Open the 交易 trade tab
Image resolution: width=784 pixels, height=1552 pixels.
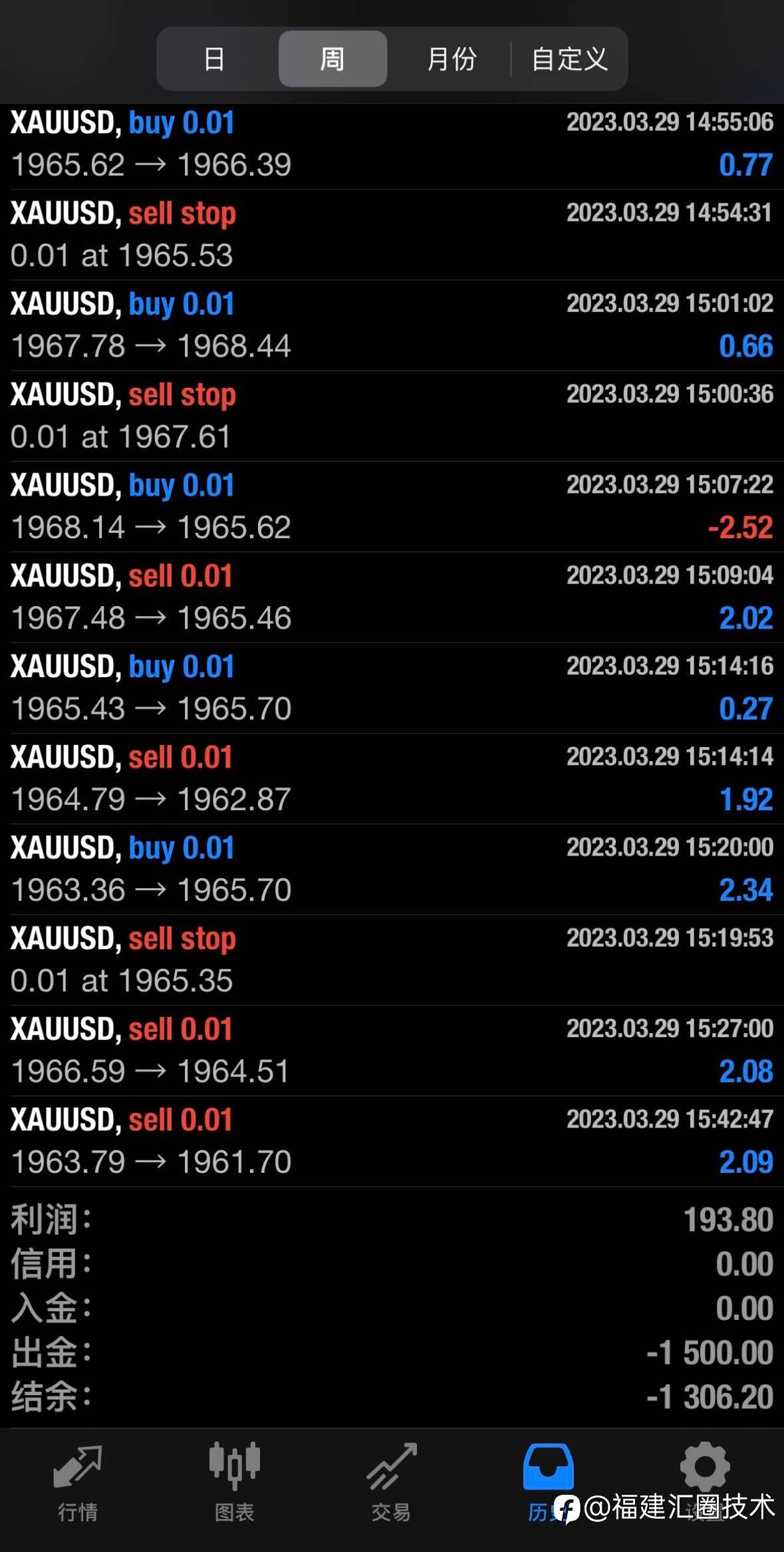(391, 1482)
